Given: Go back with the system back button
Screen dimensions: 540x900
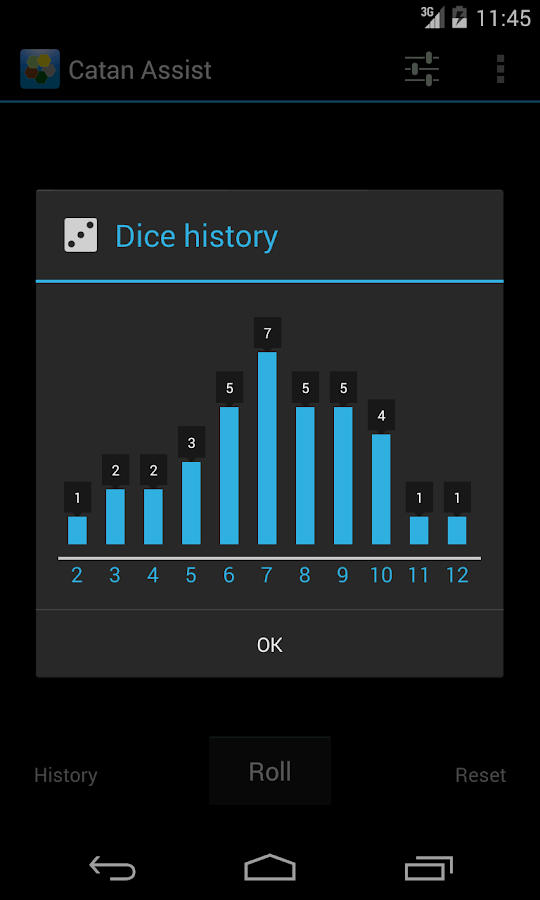Looking at the screenshot, I should tap(112, 868).
